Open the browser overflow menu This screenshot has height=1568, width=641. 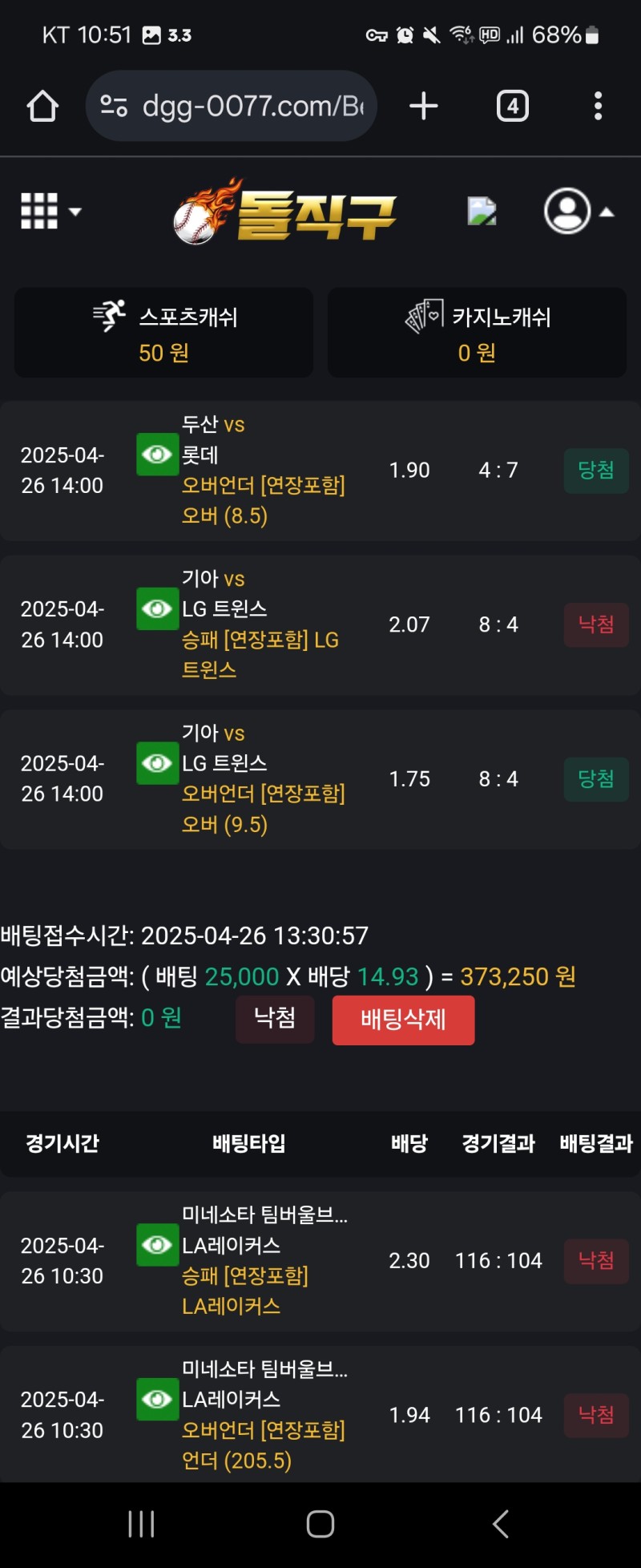tap(598, 106)
